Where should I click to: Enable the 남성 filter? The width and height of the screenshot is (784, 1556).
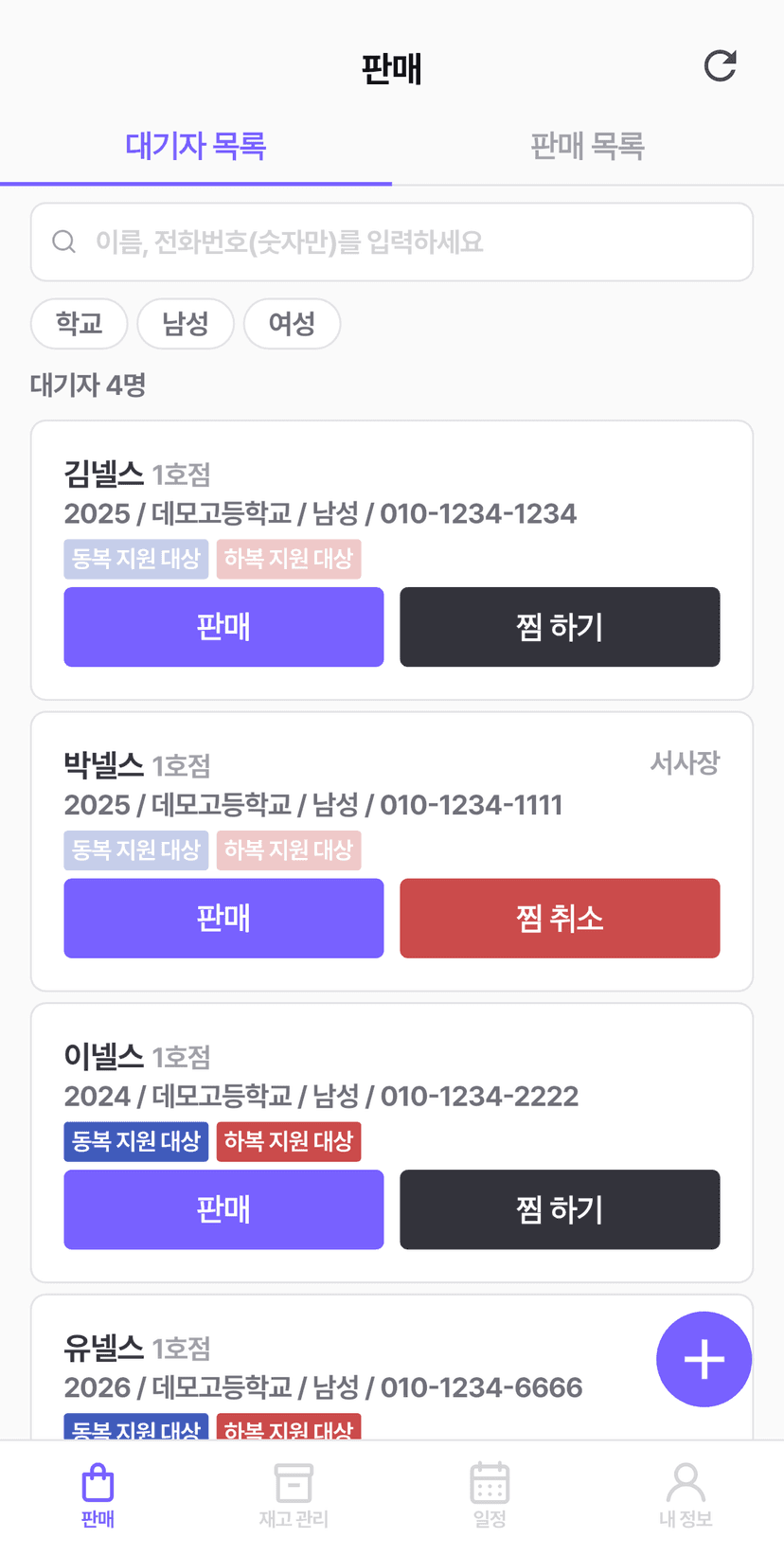(x=185, y=323)
